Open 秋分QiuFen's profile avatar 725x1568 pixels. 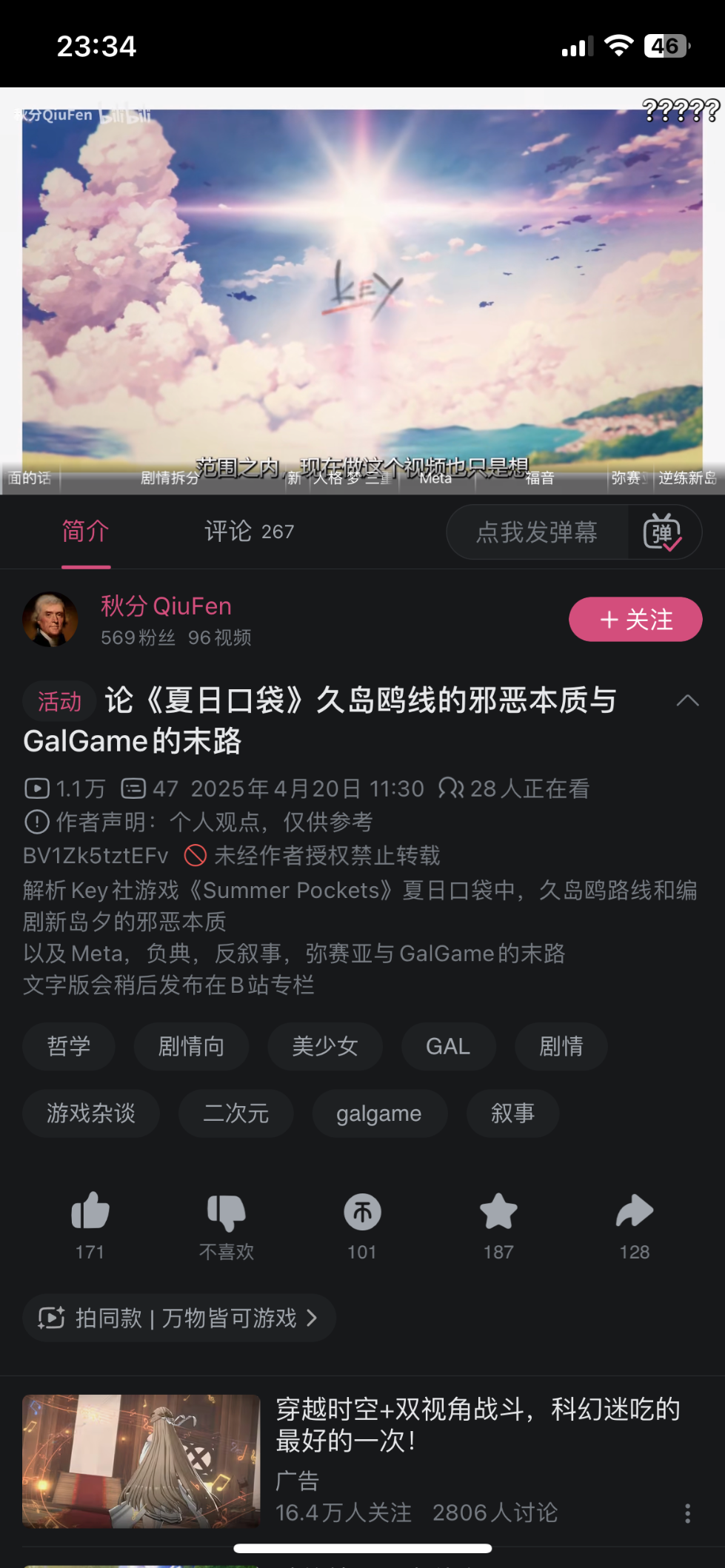50,620
